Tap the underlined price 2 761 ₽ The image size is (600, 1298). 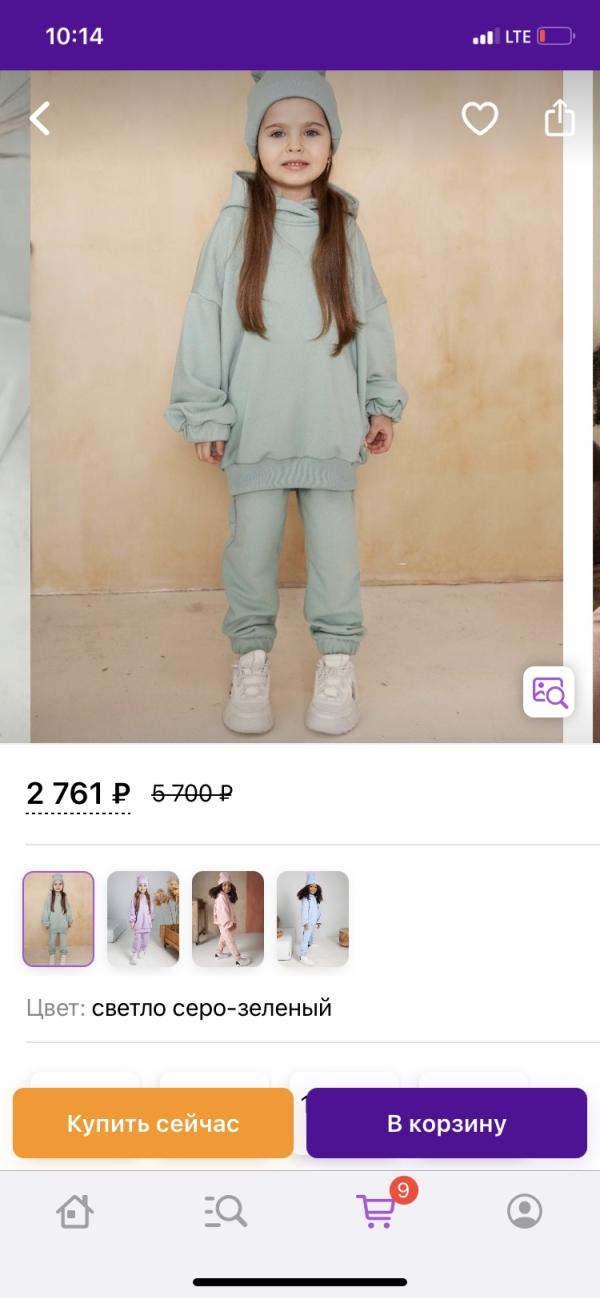78,794
